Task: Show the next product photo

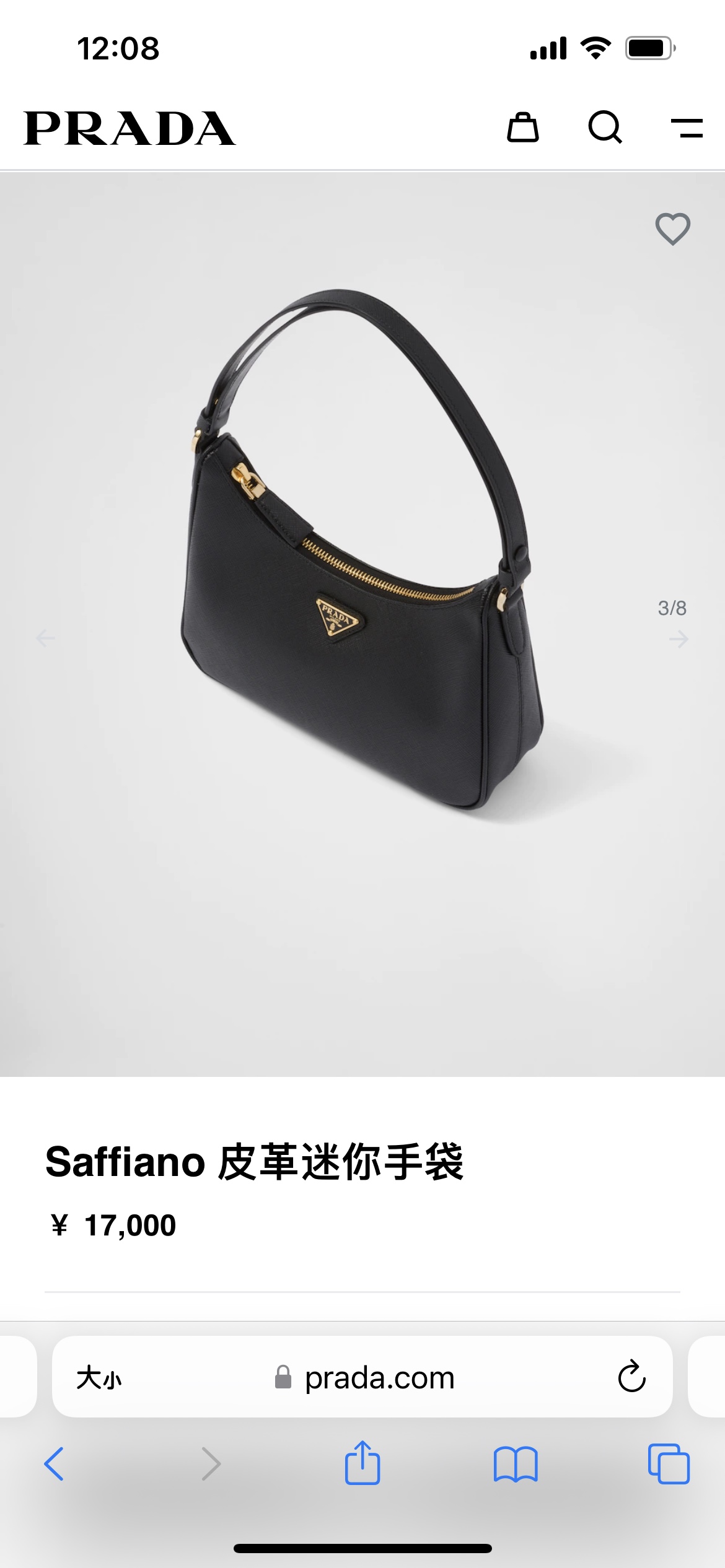Action: click(679, 638)
